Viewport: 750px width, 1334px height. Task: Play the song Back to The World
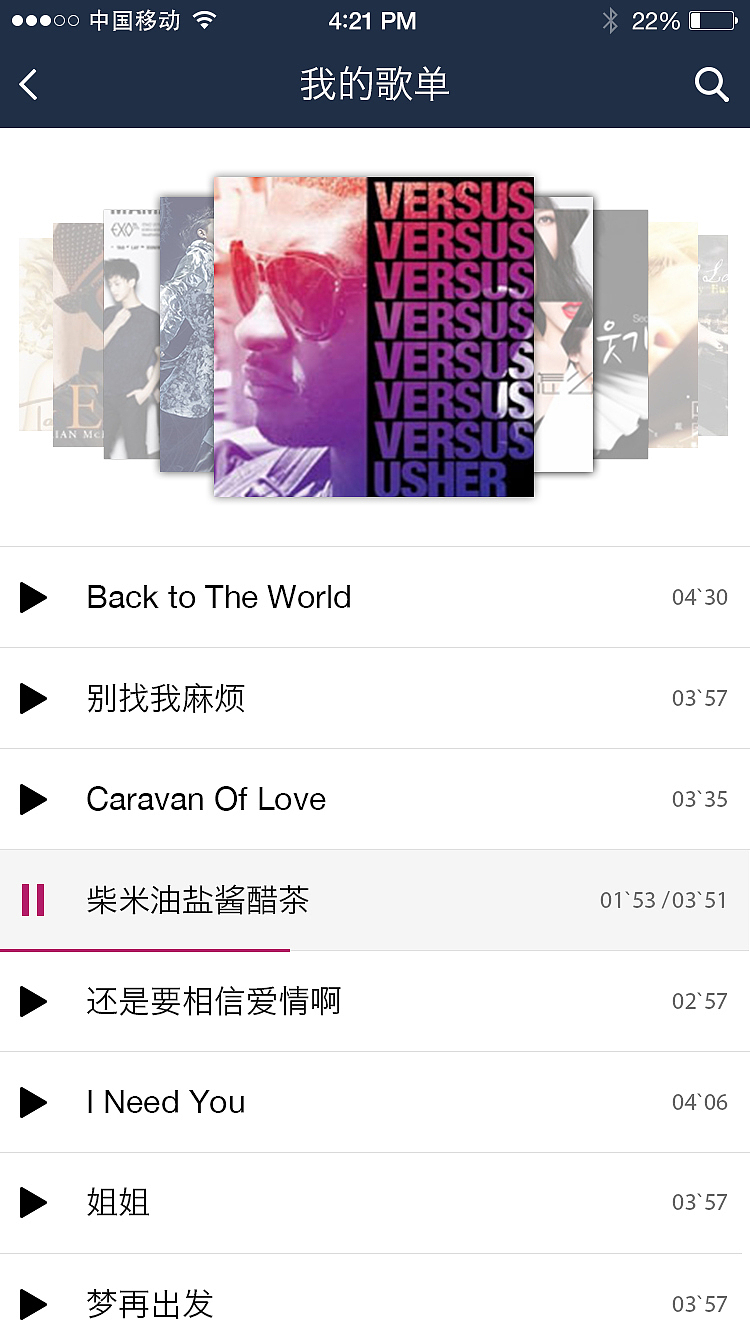[33, 597]
